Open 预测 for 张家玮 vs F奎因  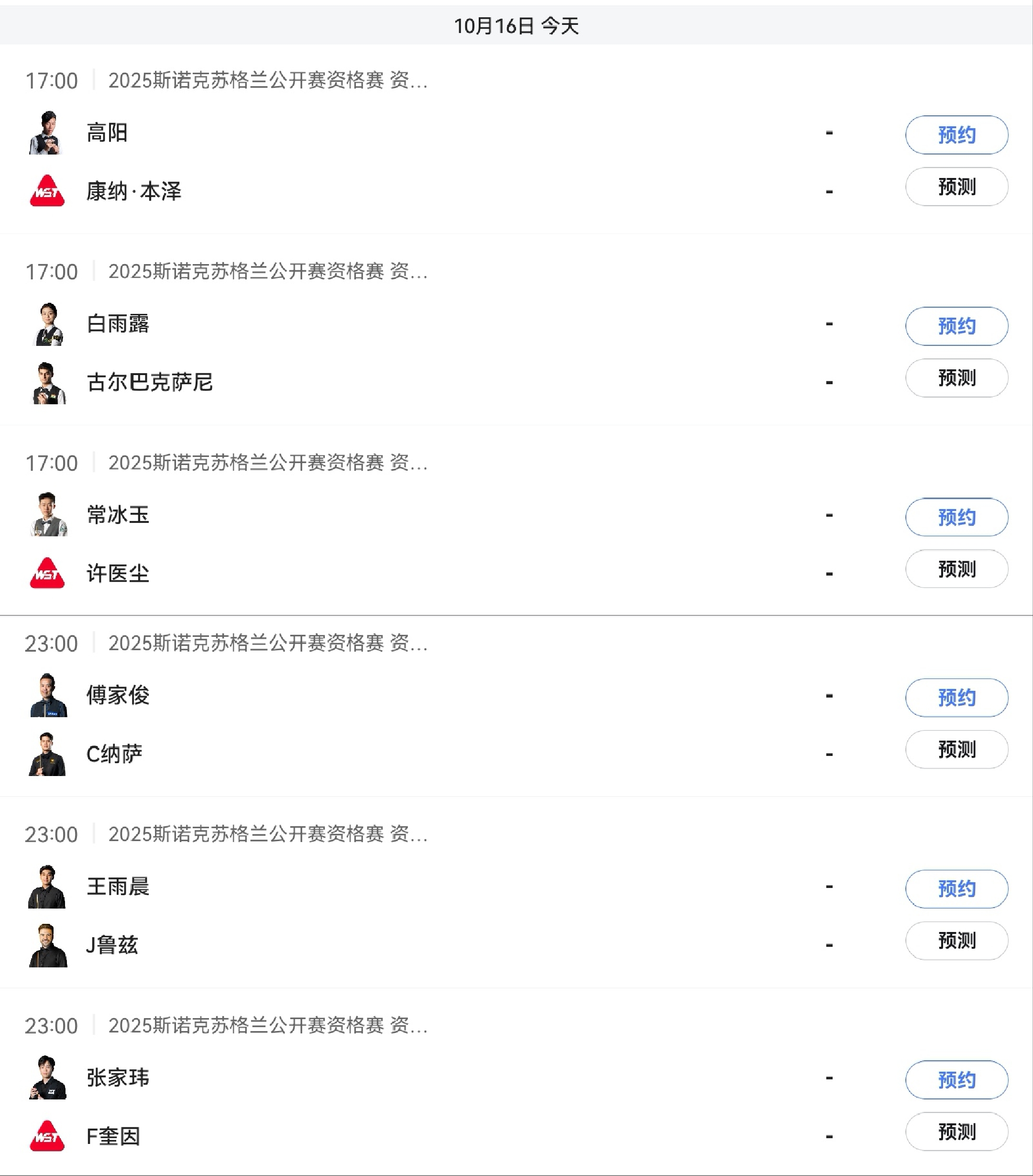(x=956, y=1131)
